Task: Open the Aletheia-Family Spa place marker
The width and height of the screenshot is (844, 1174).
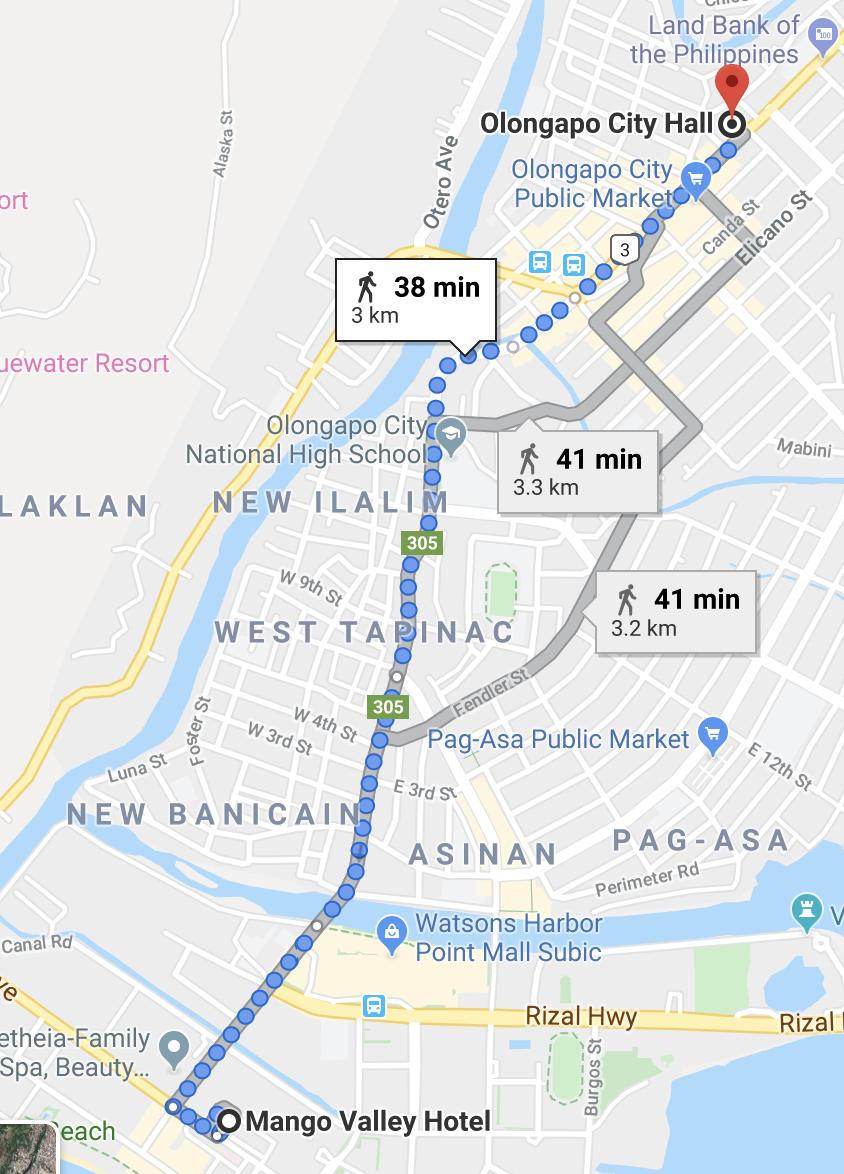Action: click(x=175, y=1046)
